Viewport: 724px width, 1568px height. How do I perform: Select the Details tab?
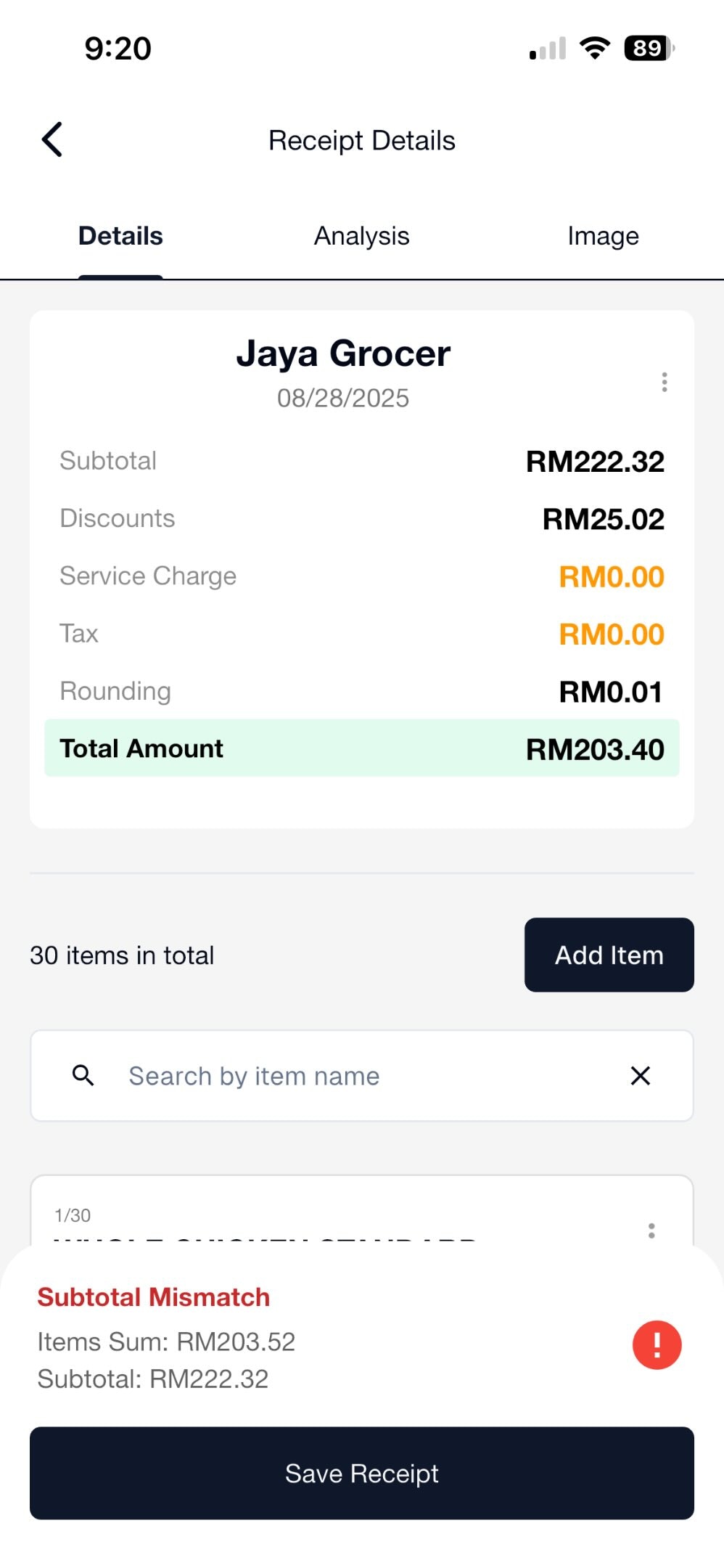click(120, 236)
